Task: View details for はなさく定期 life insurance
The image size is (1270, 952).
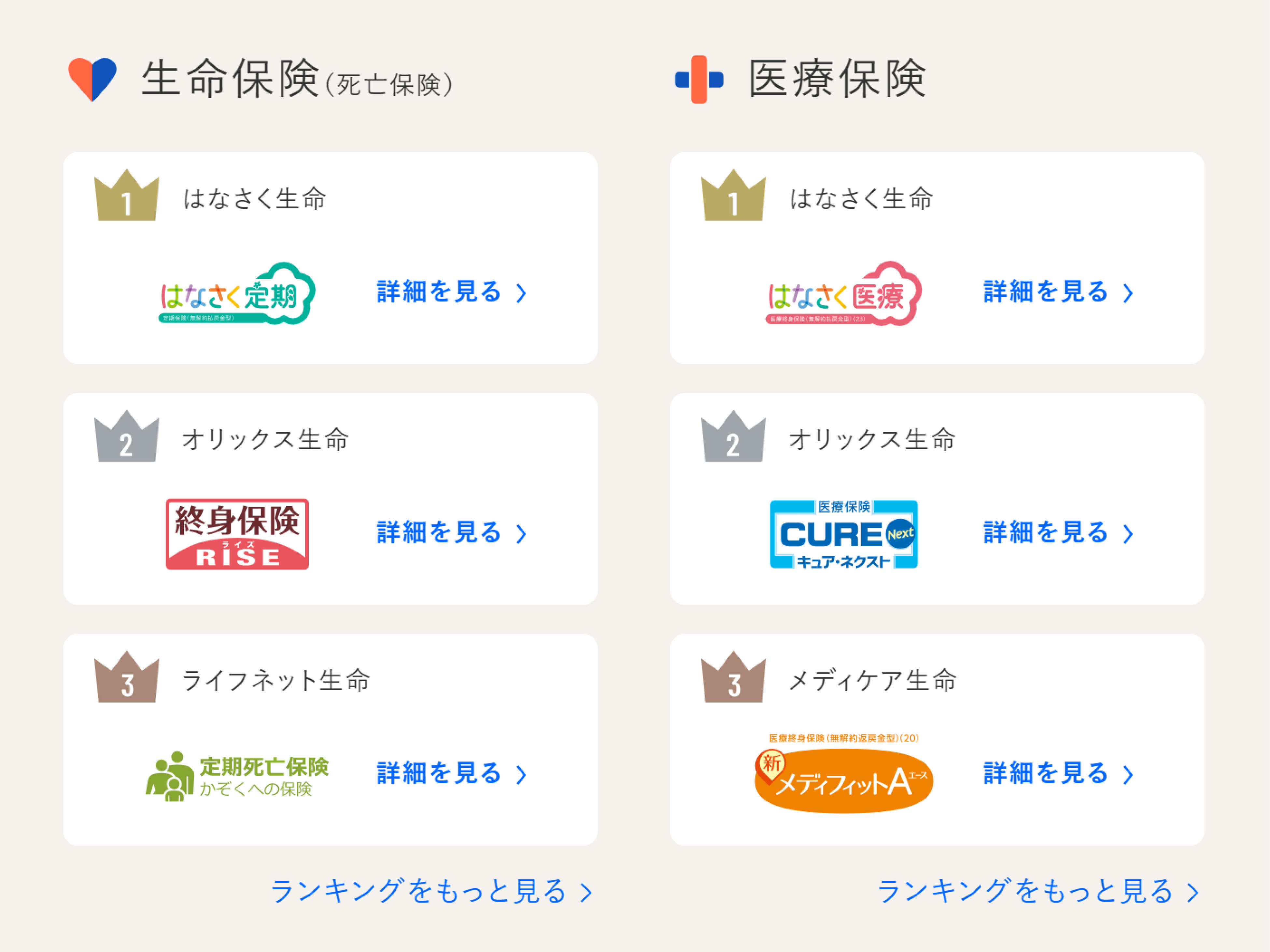Action: (x=451, y=292)
